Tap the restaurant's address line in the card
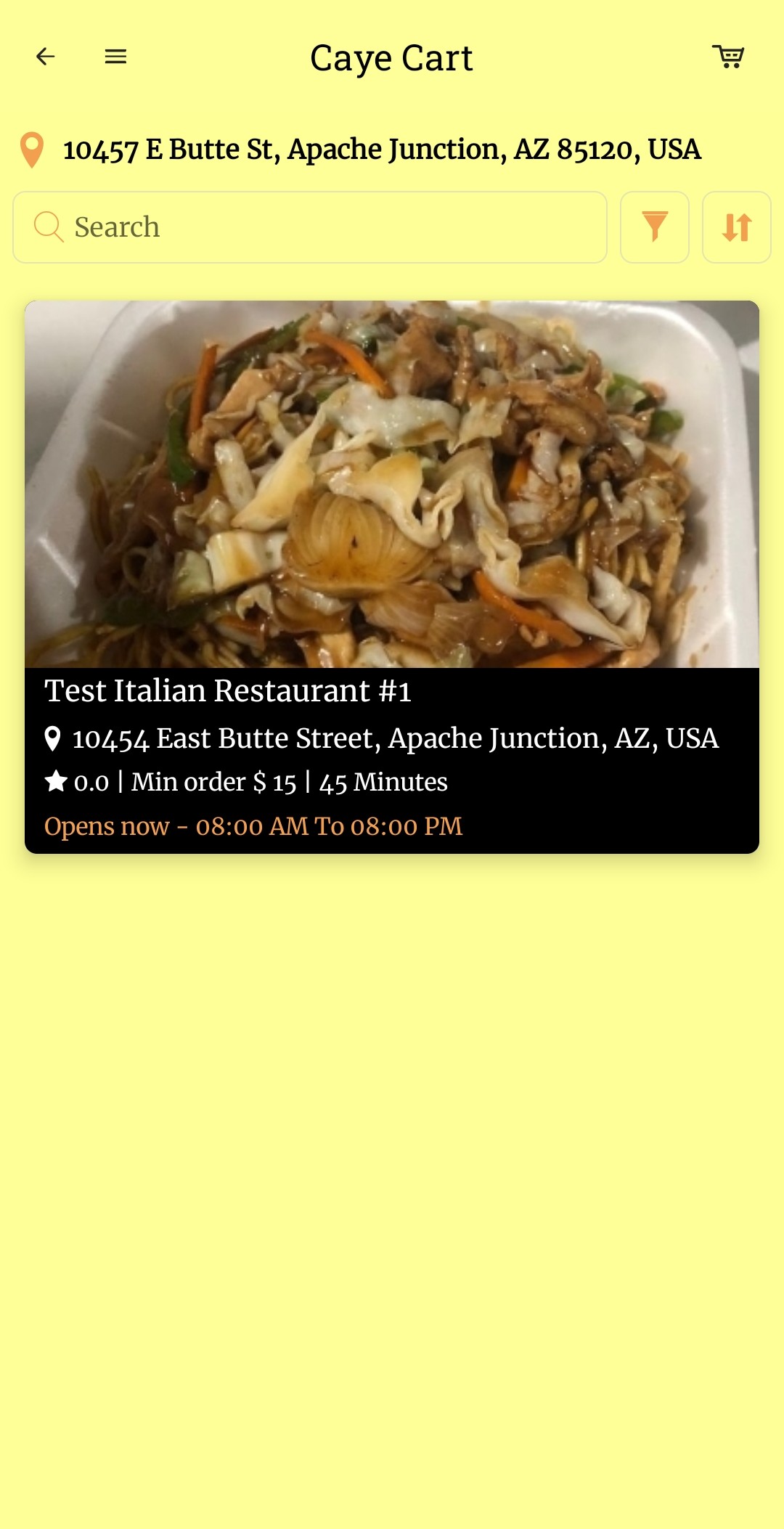 point(396,738)
